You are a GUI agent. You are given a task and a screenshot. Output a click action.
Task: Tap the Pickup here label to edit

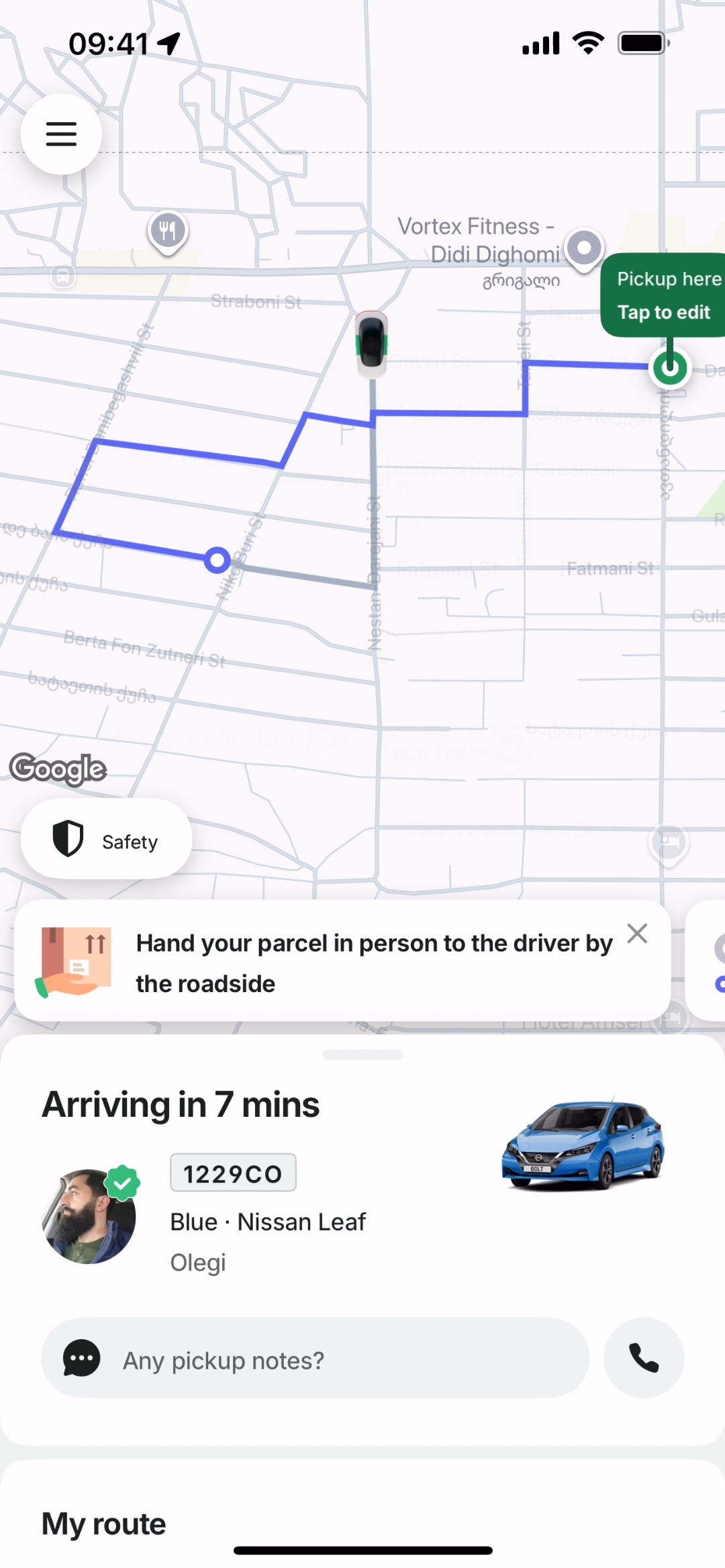pos(665,295)
